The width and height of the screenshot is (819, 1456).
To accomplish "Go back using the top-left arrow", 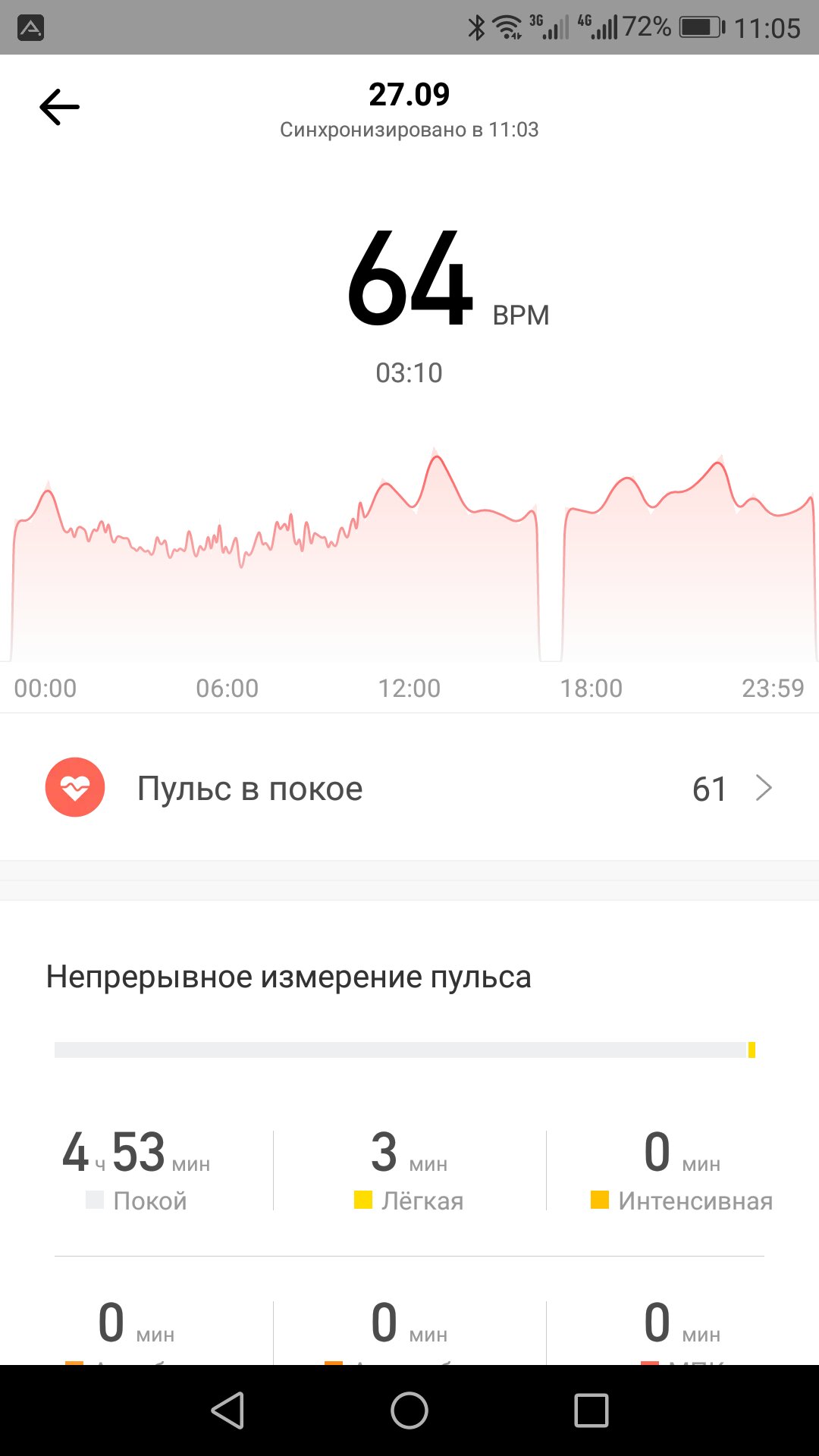I will [59, 107].
